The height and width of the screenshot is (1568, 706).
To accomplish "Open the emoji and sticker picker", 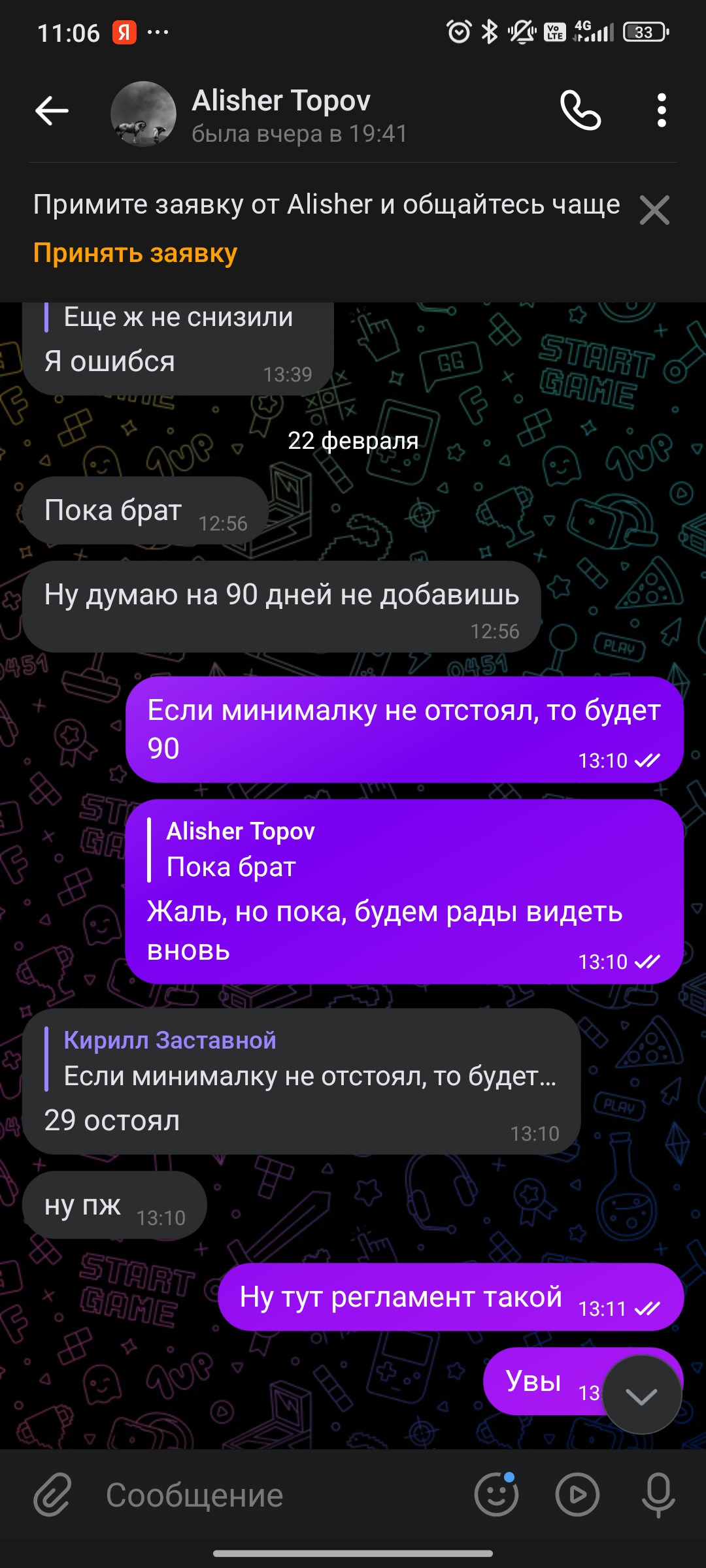I will point(496,1494).
